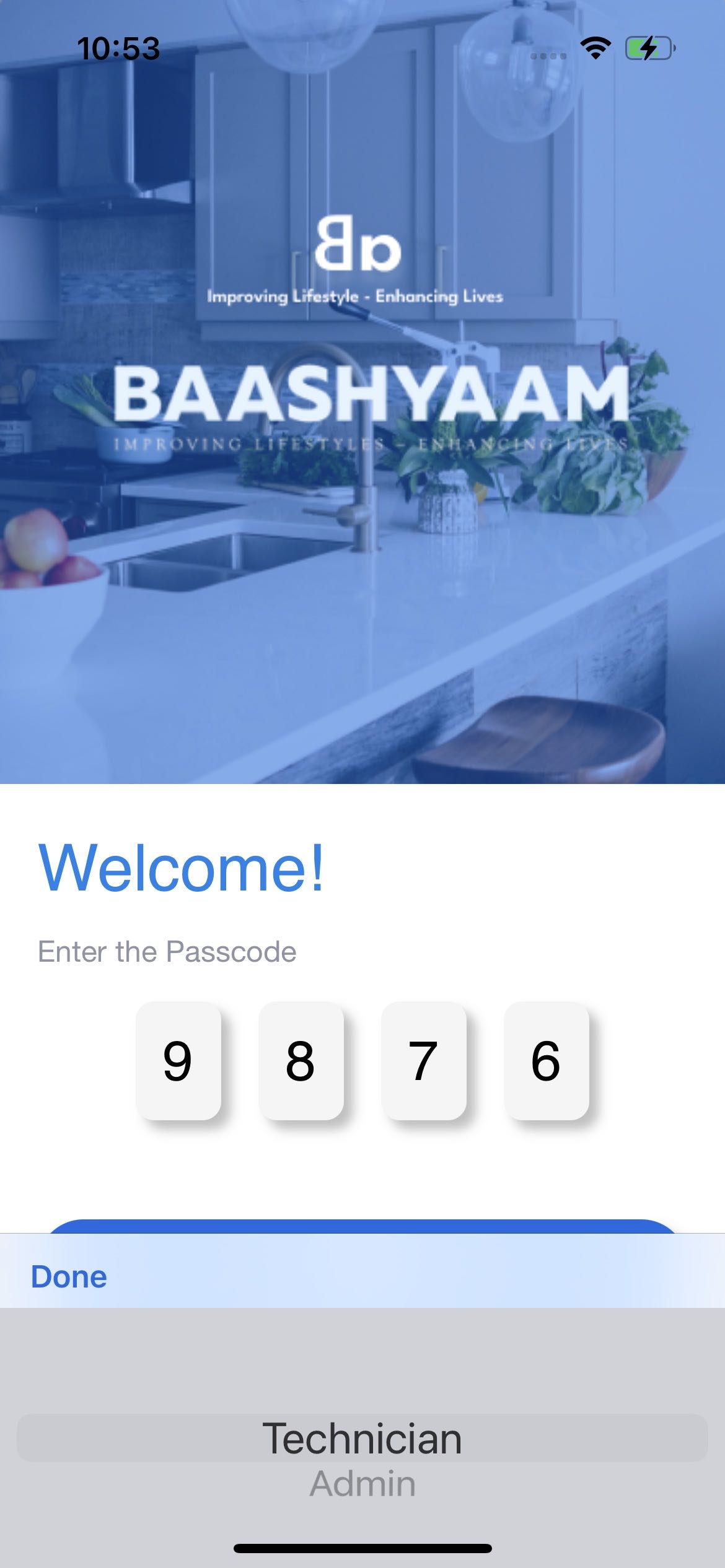Screen dimensions: 725x1568
Task: Select the Admin option in the picker
Action: click(x=362, y=1484)
